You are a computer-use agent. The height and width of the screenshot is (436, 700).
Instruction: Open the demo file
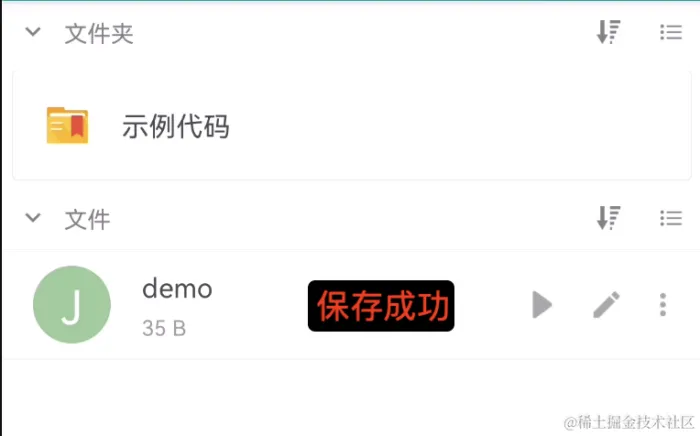pyautogui.click(x=177, y=290)
